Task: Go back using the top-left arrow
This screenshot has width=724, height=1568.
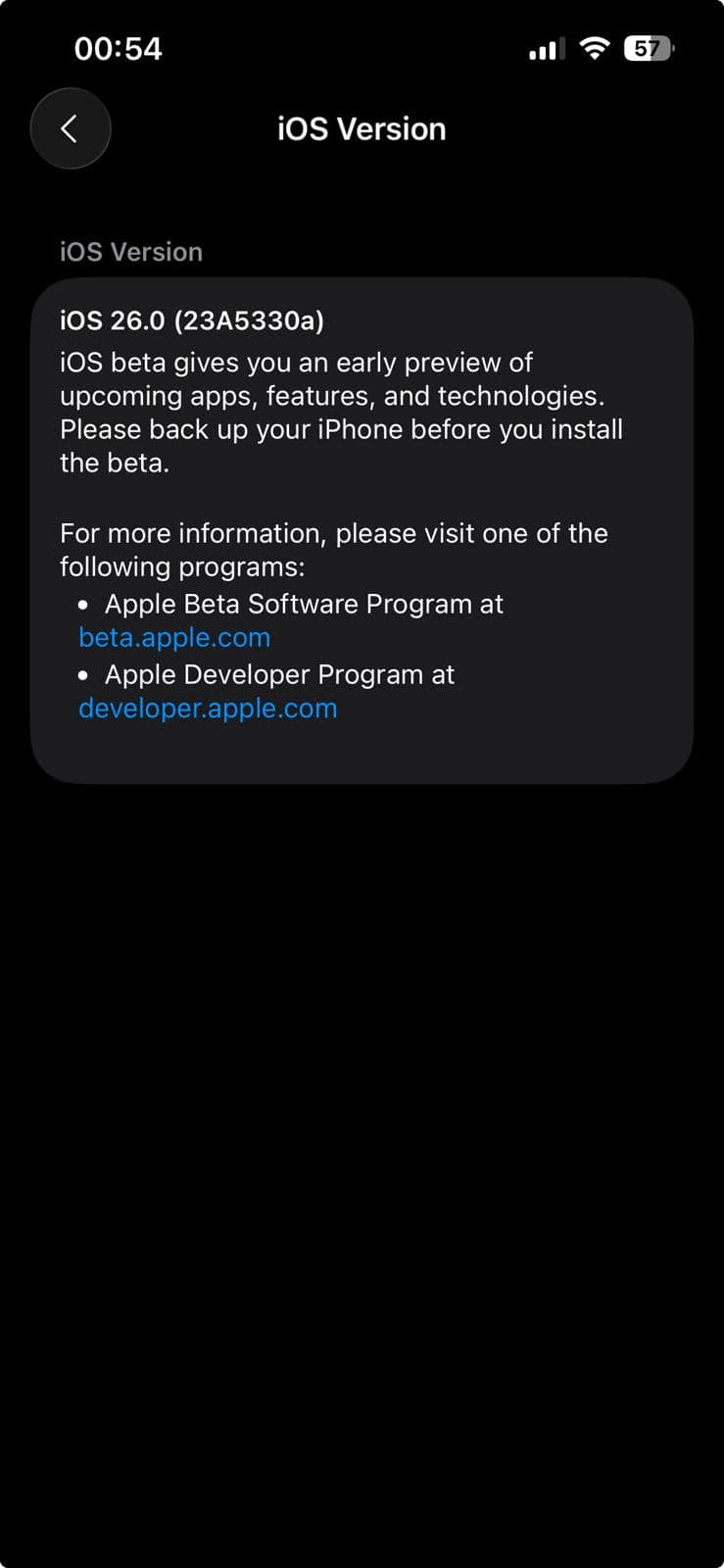Action: click(x=71, y=128)
